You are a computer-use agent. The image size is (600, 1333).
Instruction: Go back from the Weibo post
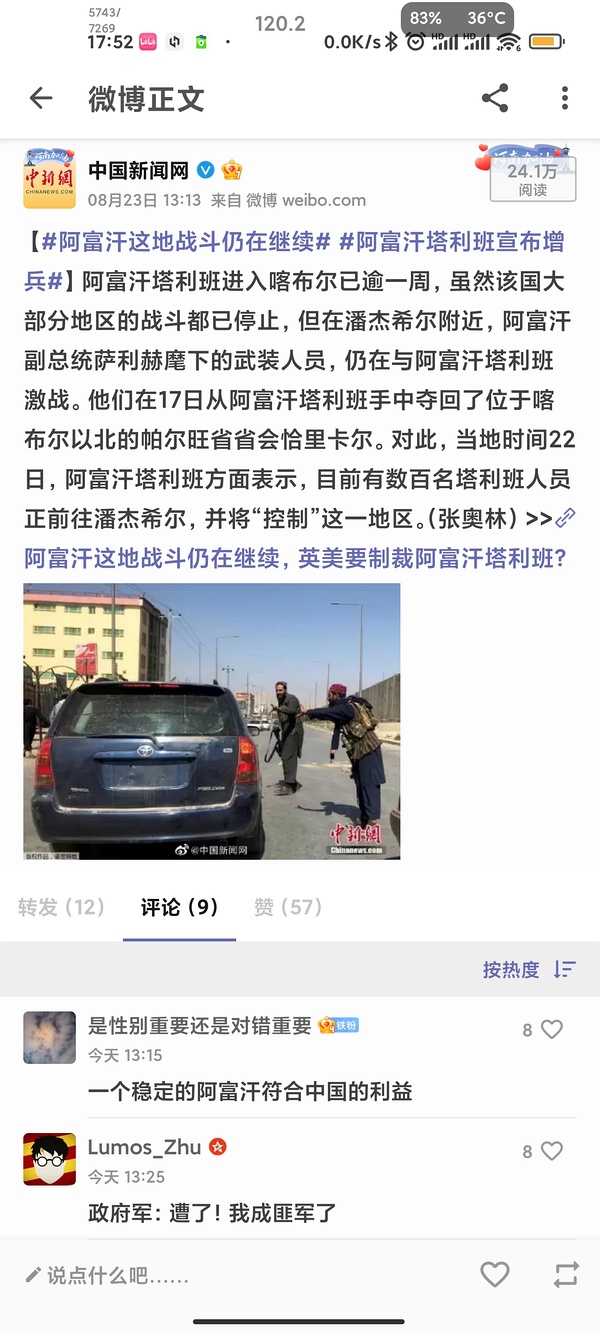[41, 98]
